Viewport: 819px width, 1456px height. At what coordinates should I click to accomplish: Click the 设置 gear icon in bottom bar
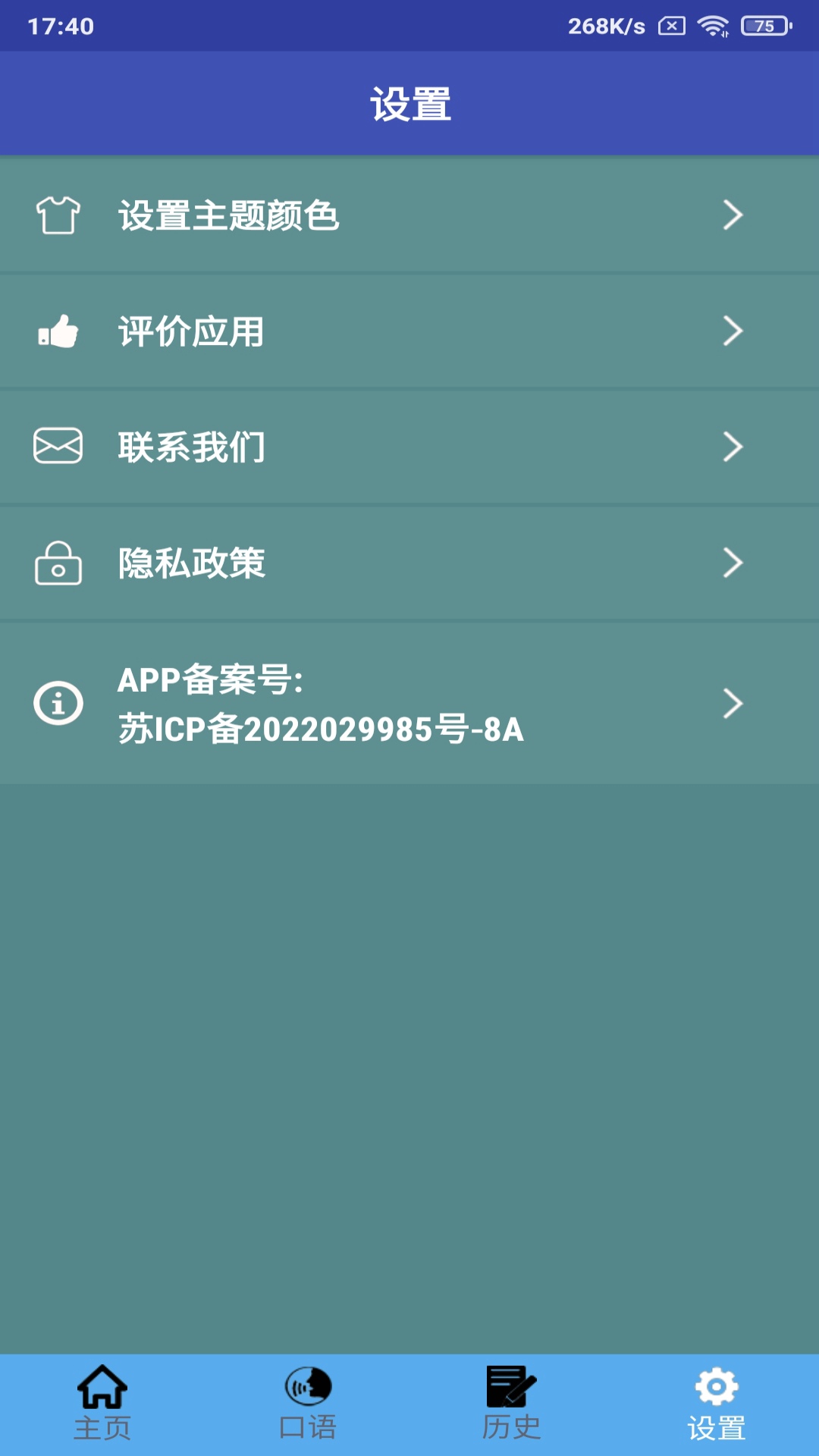(x=717, y=1399)
